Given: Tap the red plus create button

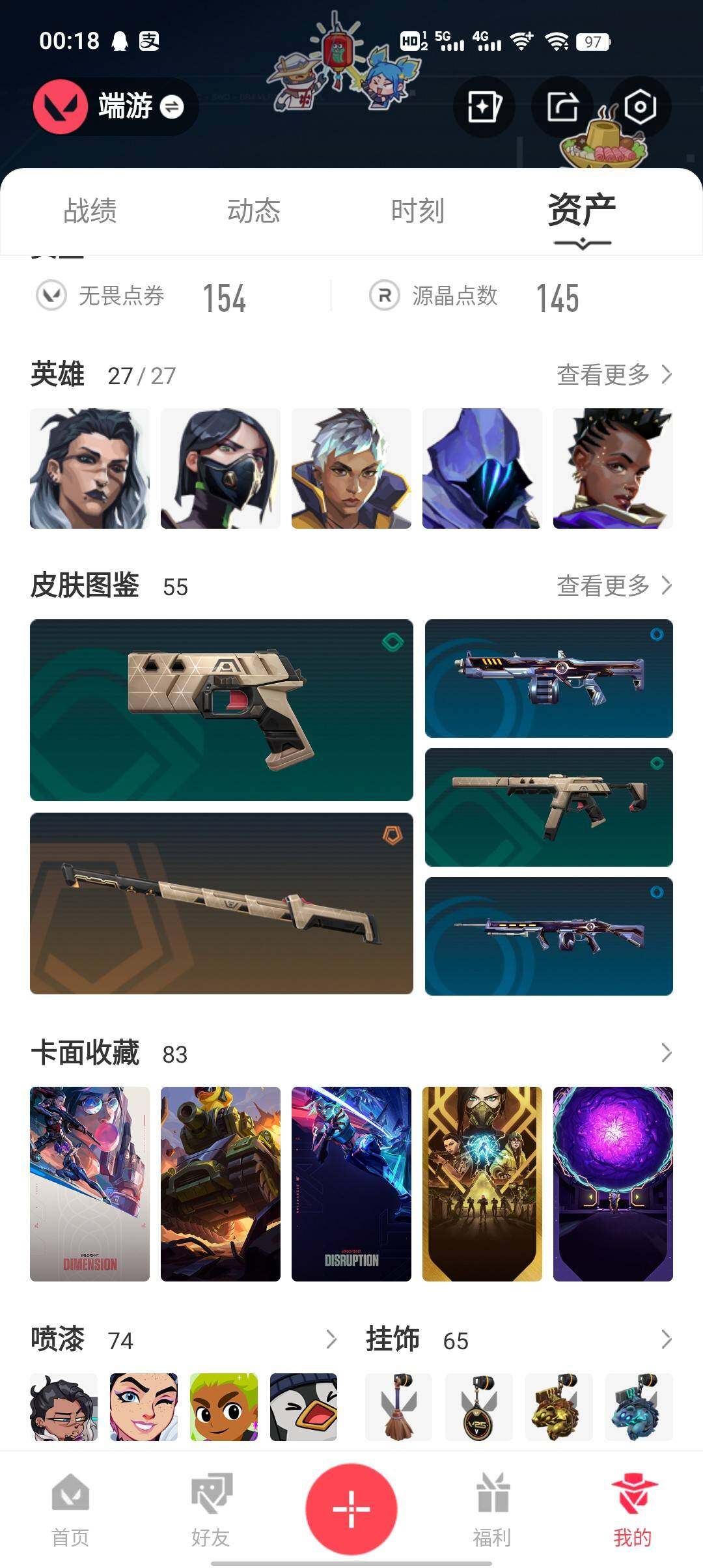Looking at the screenshot, I should click(x=351, y=1509).
